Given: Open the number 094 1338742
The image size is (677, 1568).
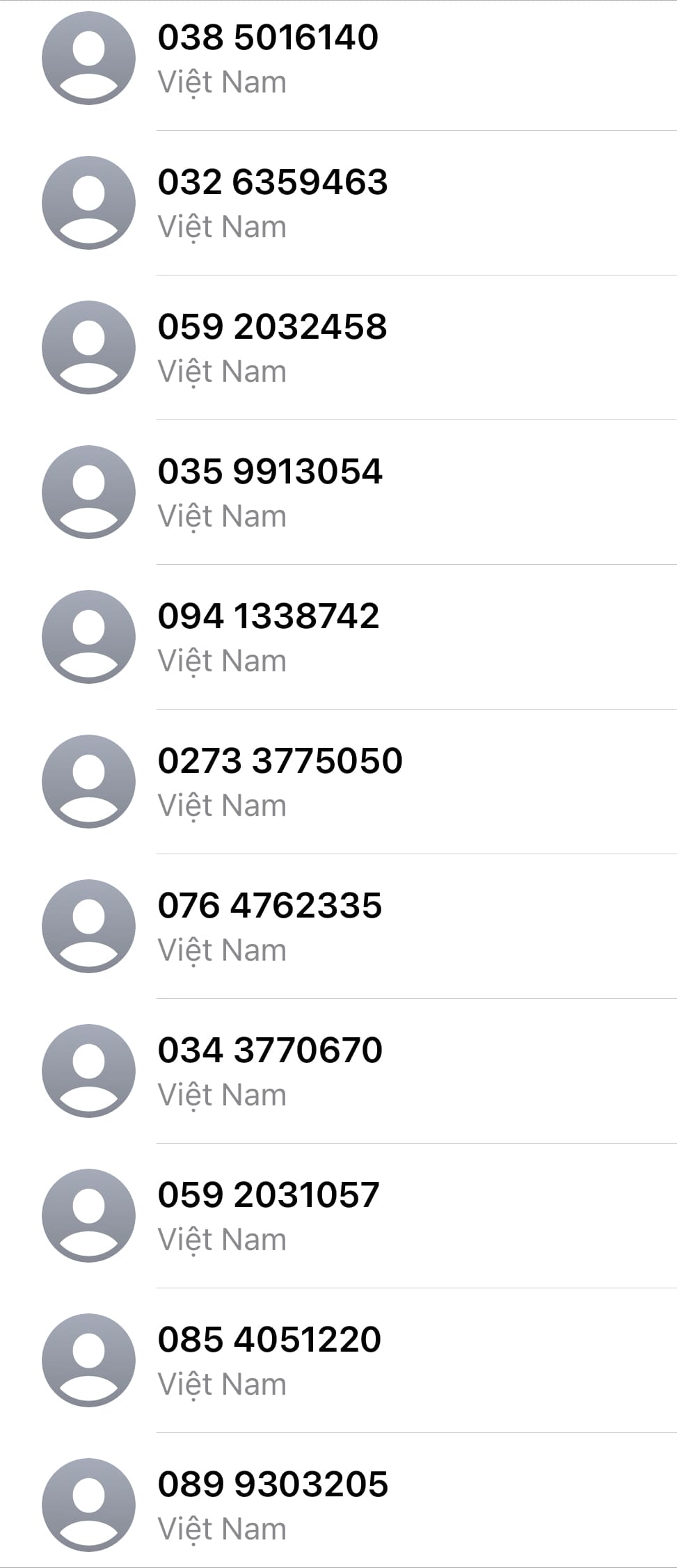Looking at the screenshot, I should pos(269,617).
